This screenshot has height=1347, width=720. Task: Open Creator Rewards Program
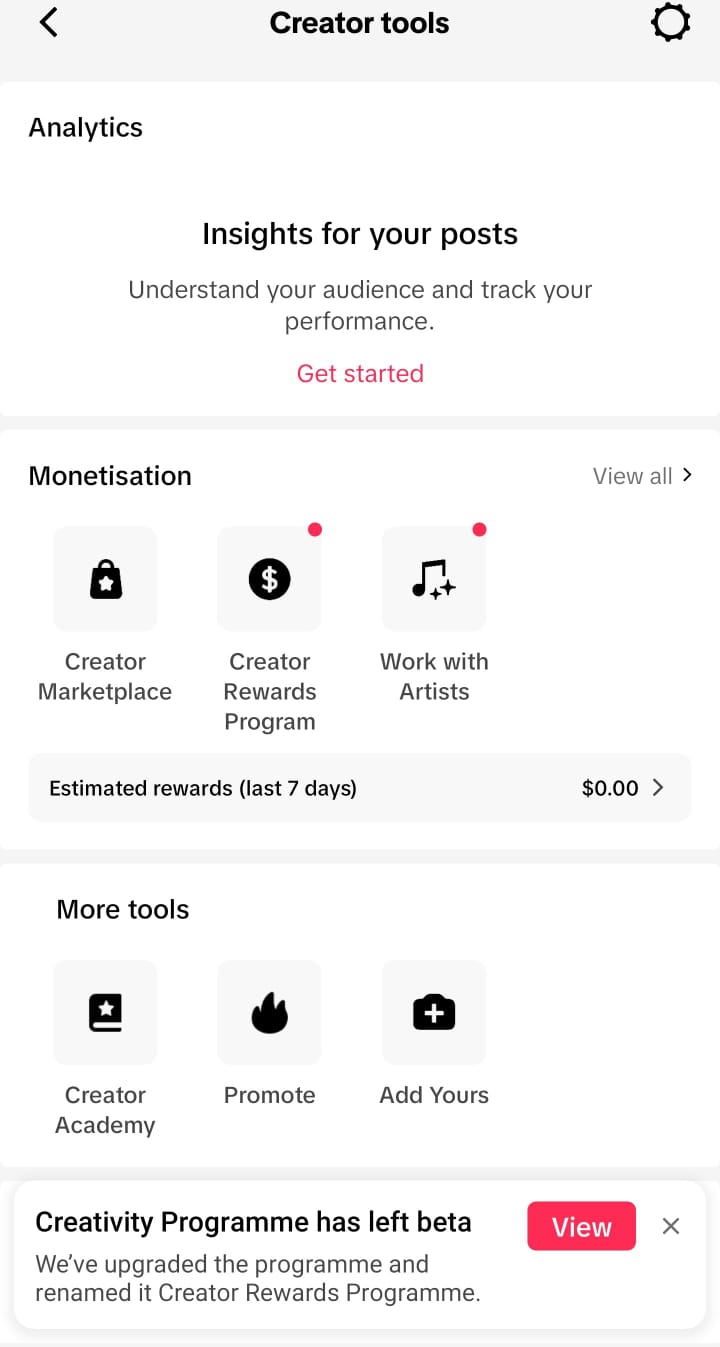click(270, 632)
